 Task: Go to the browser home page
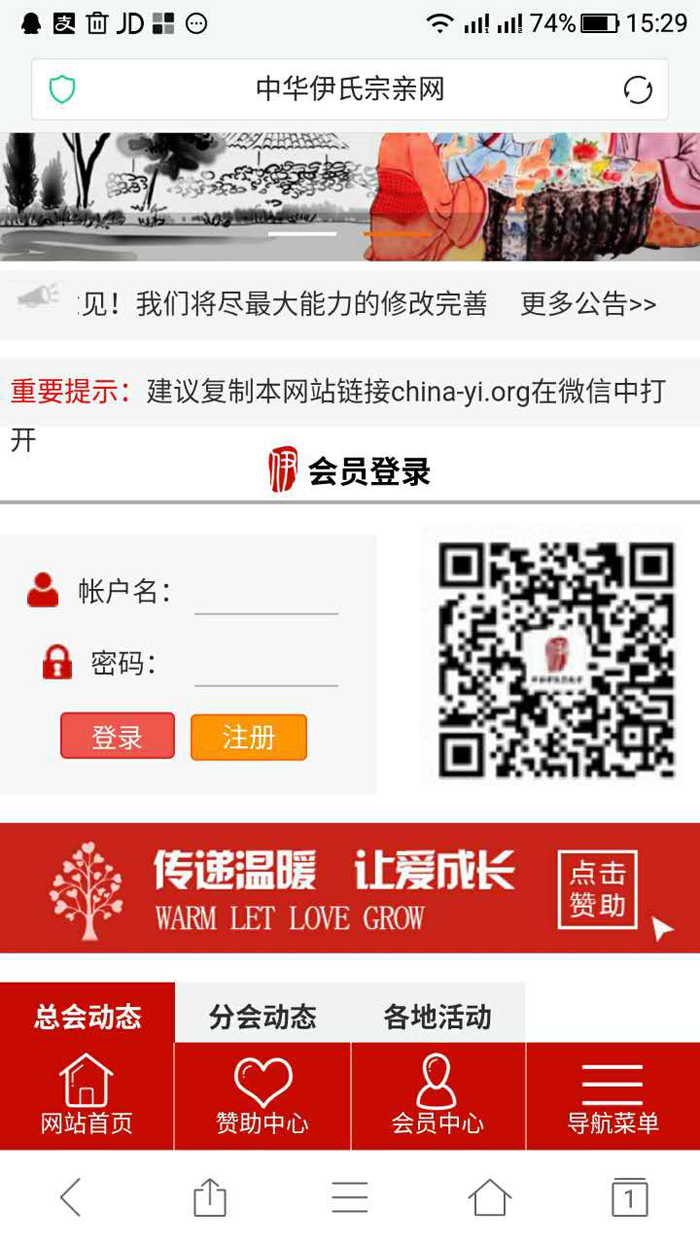coord(490,1197)
